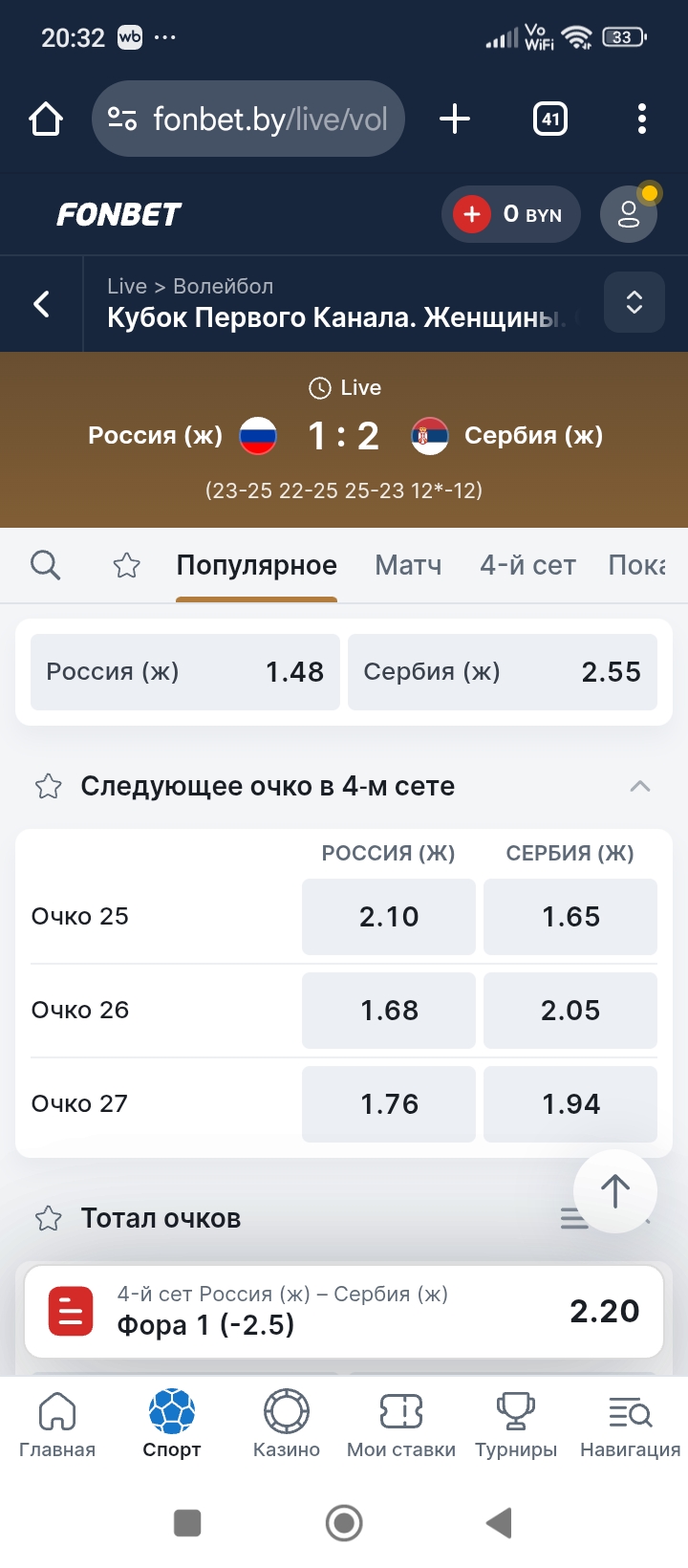Open the user profile icon
Screen dimensions: 688x1568
(628, 214)
